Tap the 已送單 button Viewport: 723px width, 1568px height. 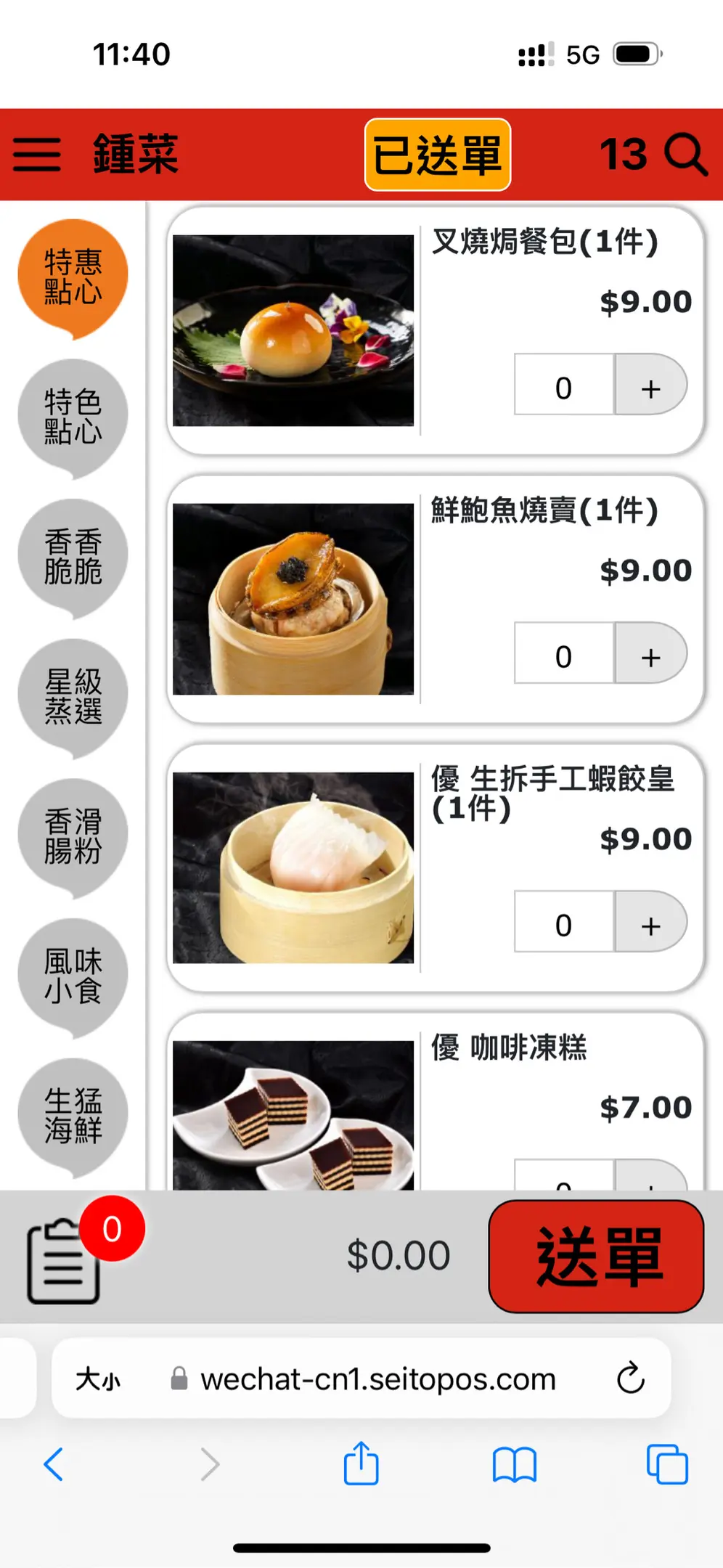[x=437, y=155]
